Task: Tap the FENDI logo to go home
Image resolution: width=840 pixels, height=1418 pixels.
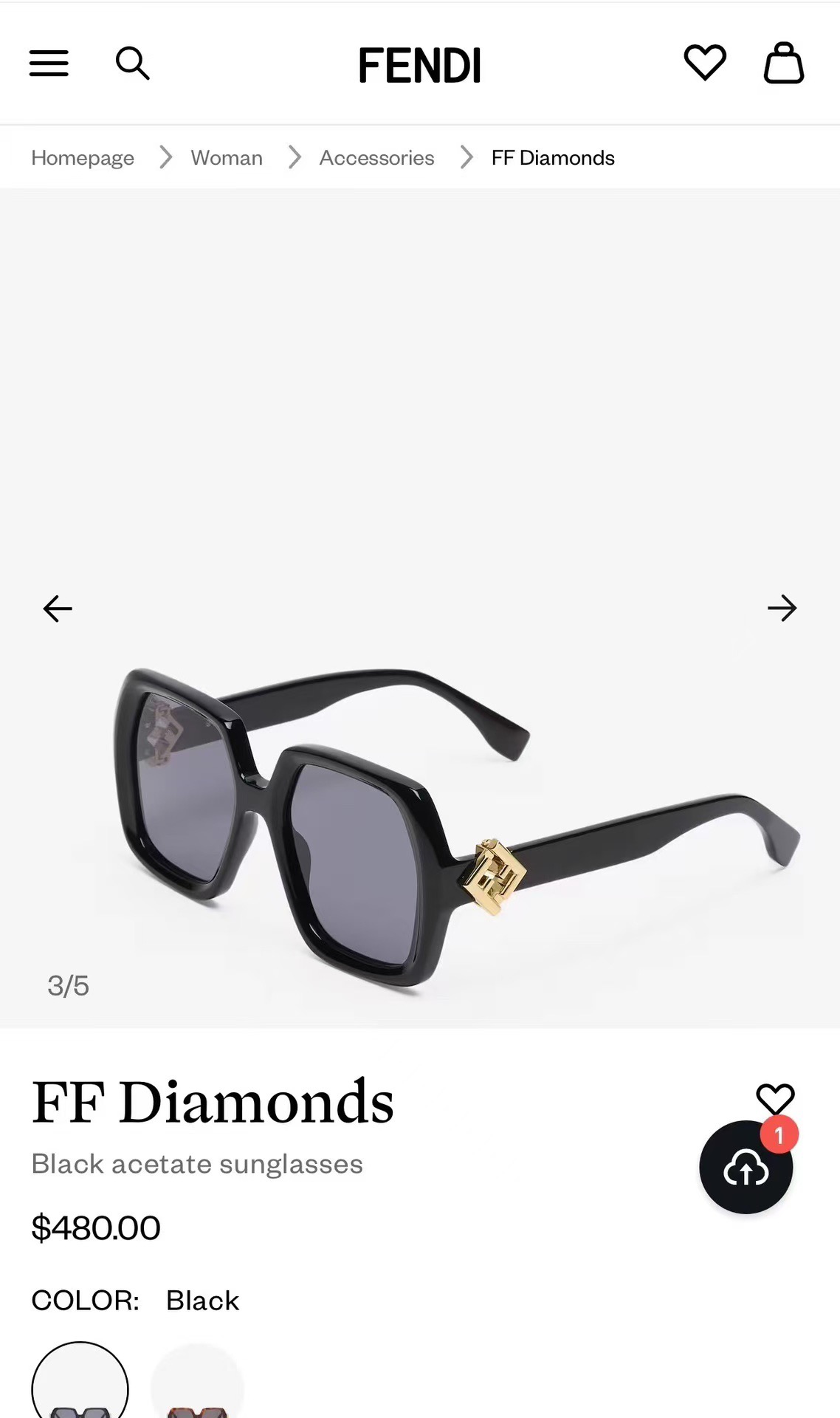Action: (419, 65)
